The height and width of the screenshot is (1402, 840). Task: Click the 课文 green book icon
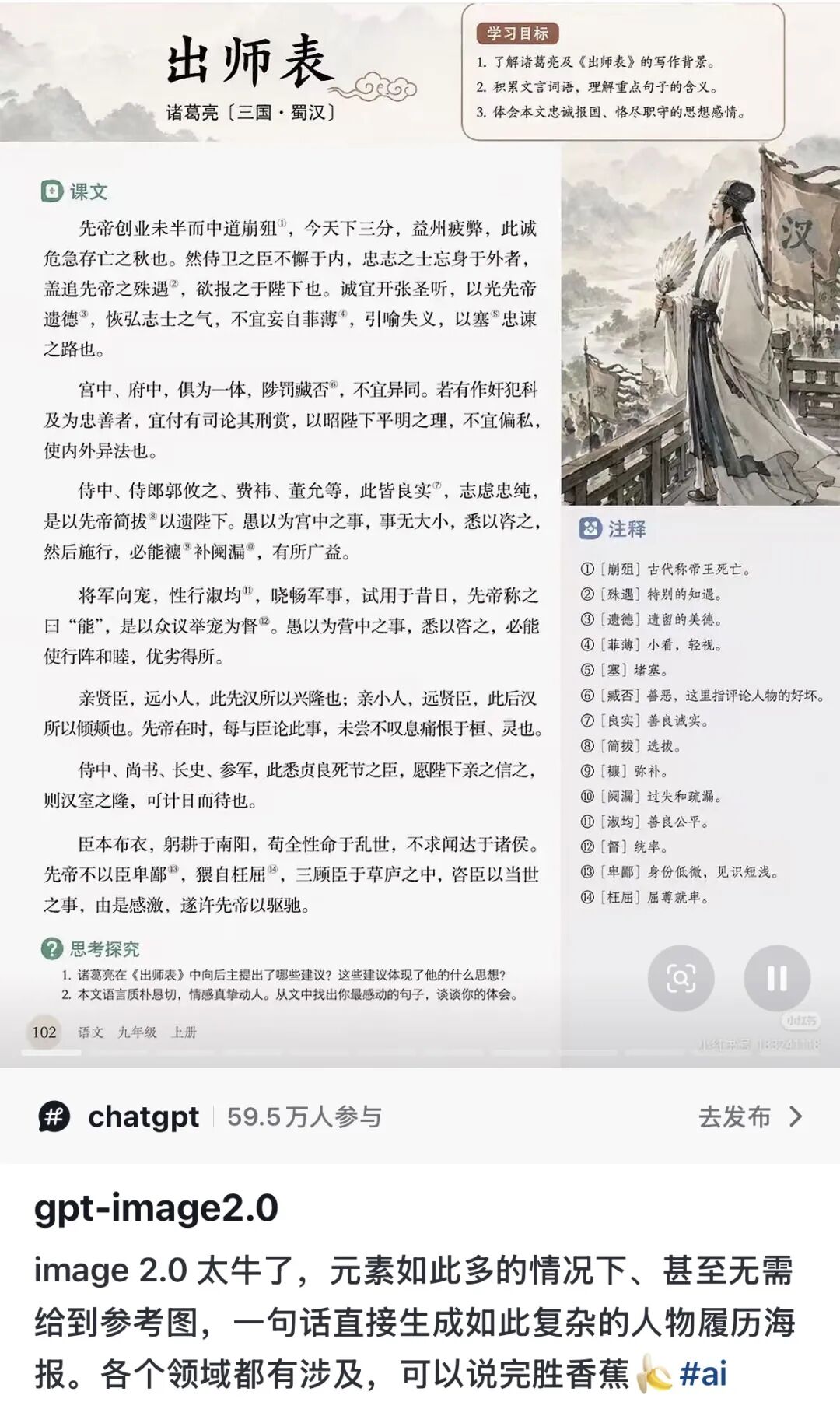[x=50, y=189]
